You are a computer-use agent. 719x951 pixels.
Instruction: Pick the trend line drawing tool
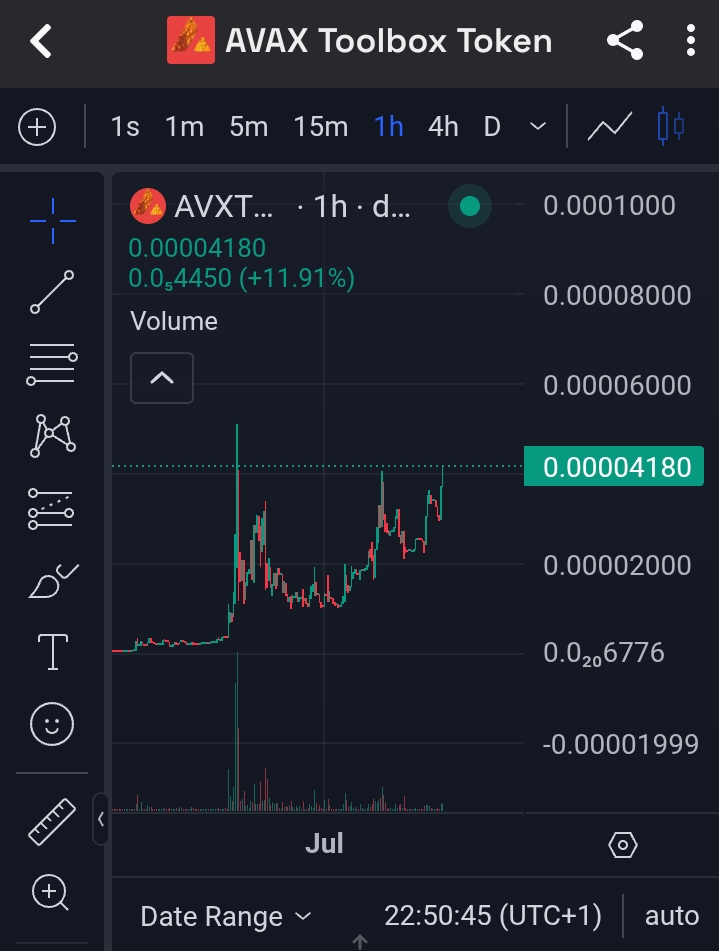tap(52, 292)
